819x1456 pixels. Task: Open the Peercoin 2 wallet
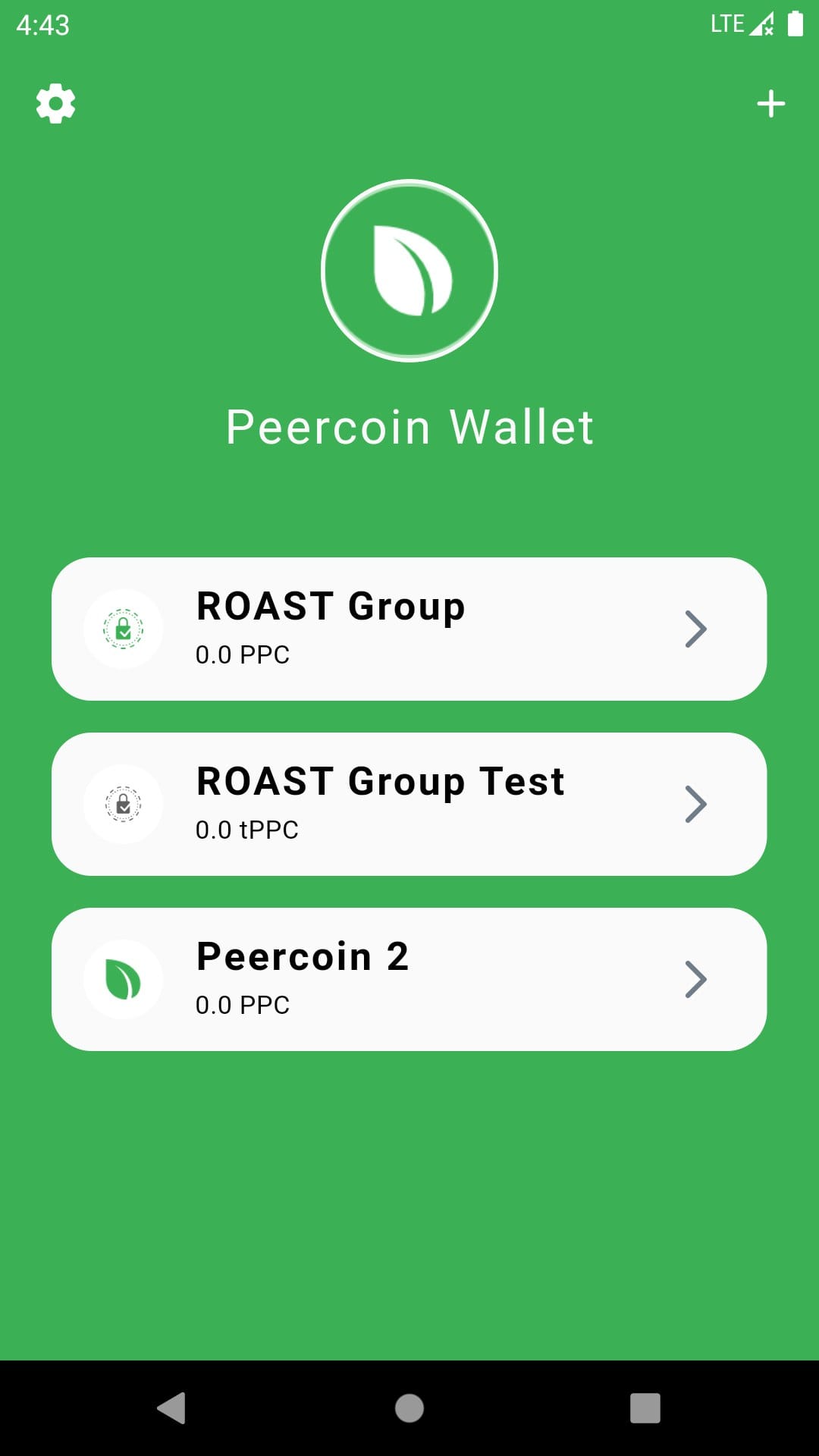point(409,979)
